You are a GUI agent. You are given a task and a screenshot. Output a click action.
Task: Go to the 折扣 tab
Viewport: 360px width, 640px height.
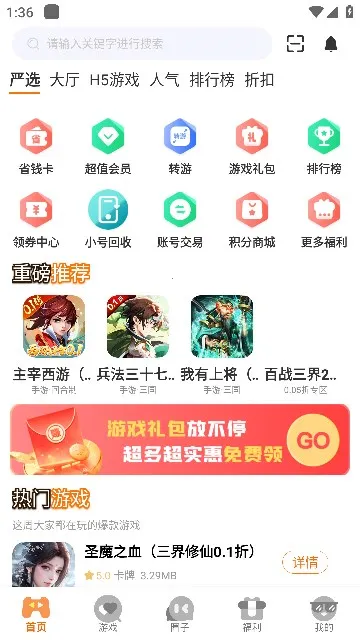click(259, 80)
